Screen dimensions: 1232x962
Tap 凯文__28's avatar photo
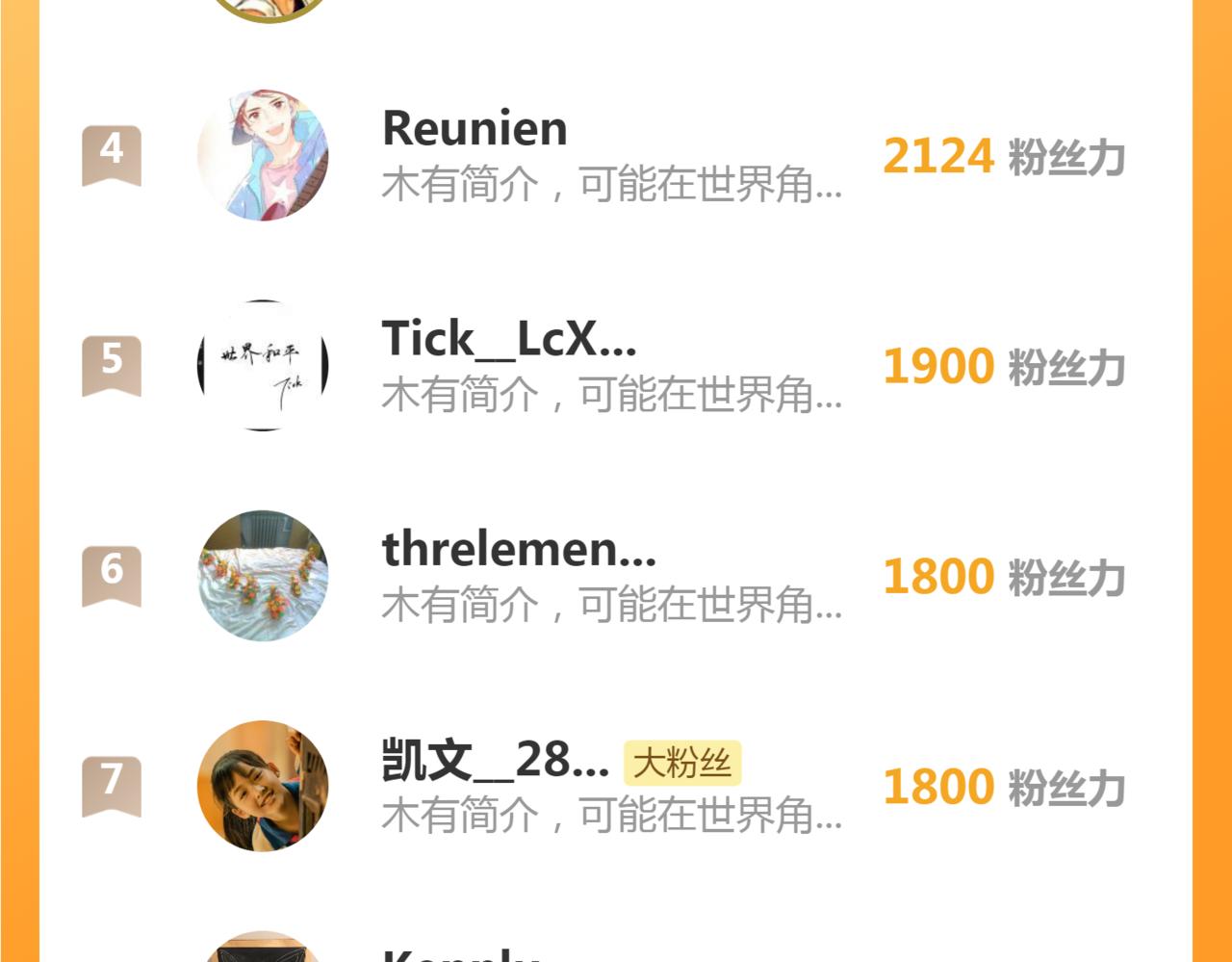pos(263,786)
